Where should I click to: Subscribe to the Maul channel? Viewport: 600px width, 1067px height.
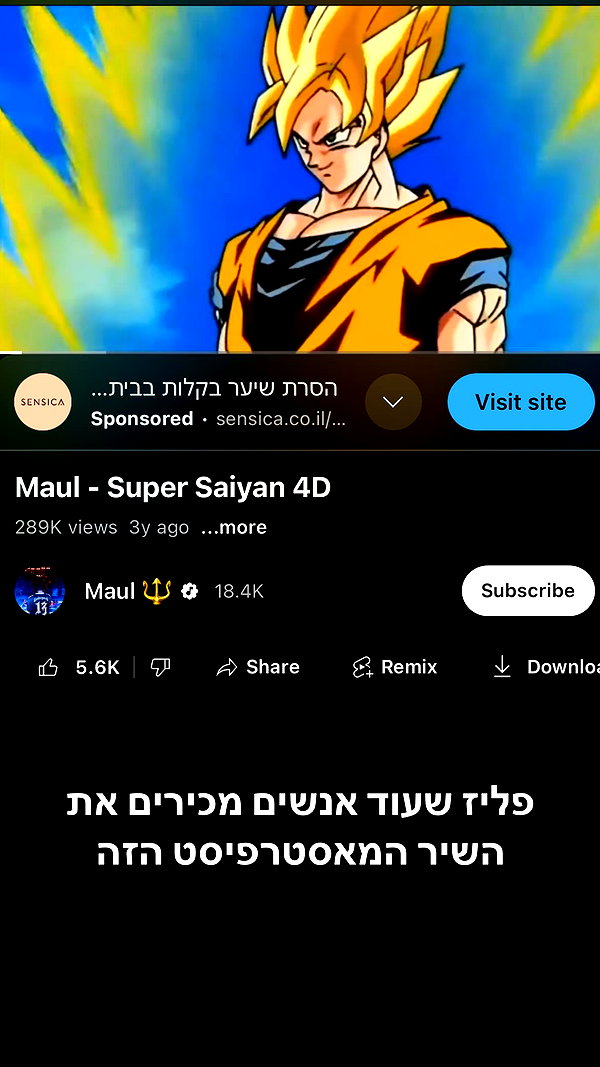[528, 590]
